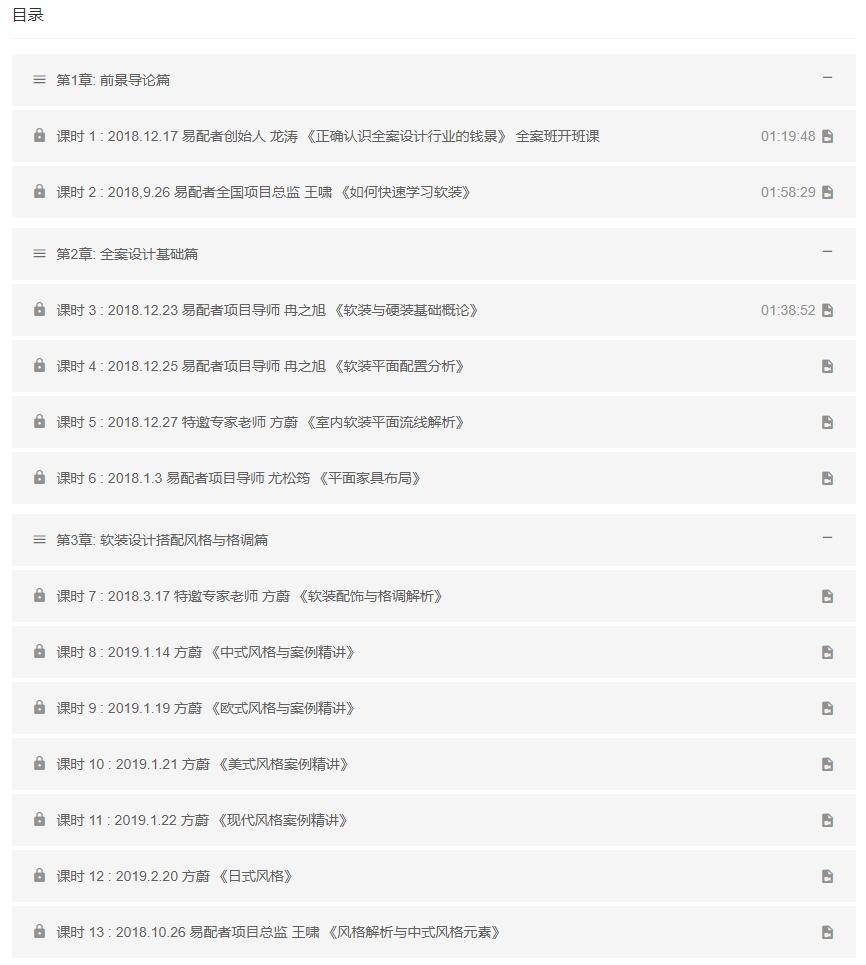Open 课时 7 软装配饰与格调解析
This screenshot has height=965, width=866.
(x=249, y=596)
